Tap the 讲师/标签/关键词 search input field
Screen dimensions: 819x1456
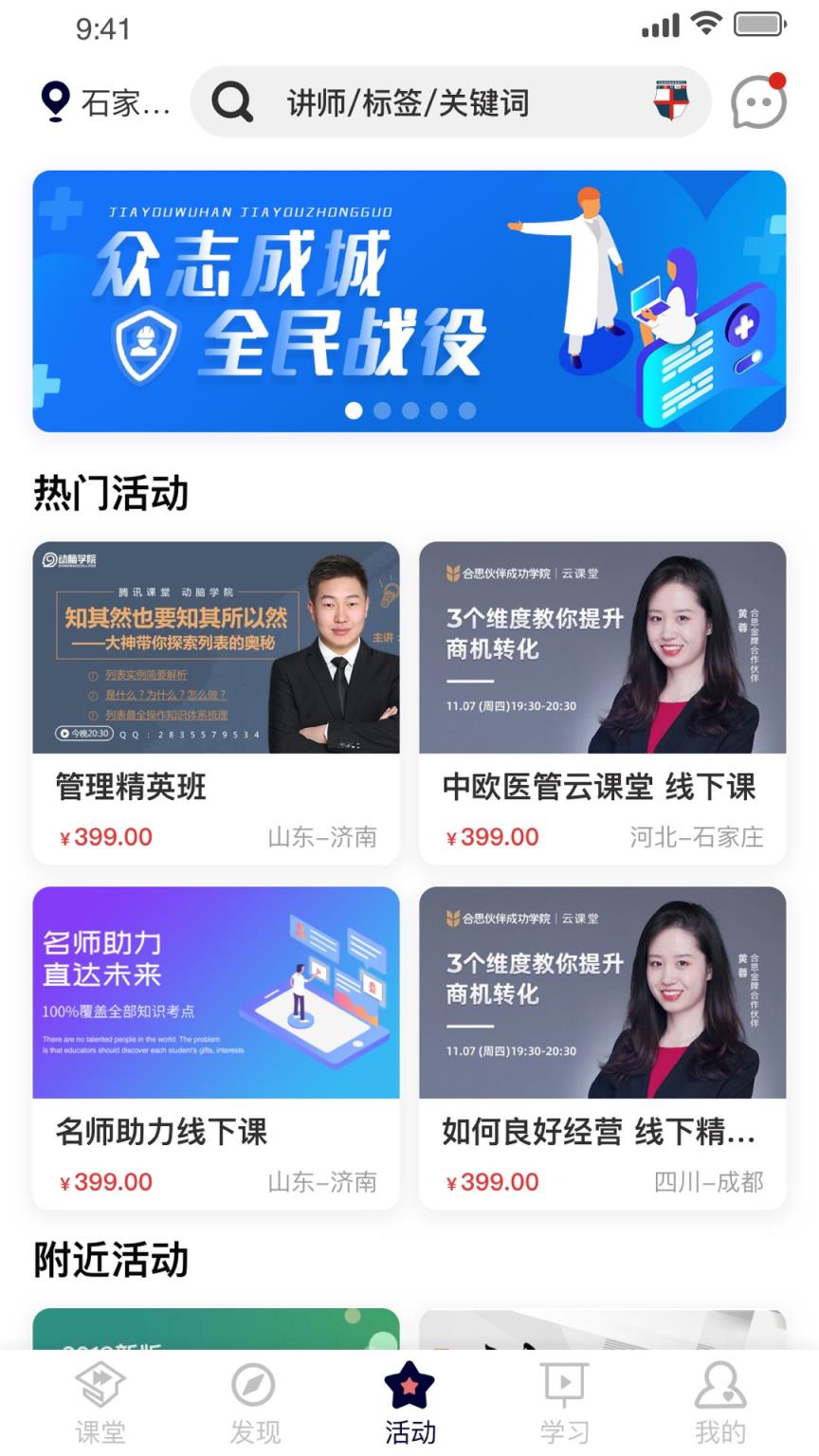pyautogui.click(x=408, y=102)
